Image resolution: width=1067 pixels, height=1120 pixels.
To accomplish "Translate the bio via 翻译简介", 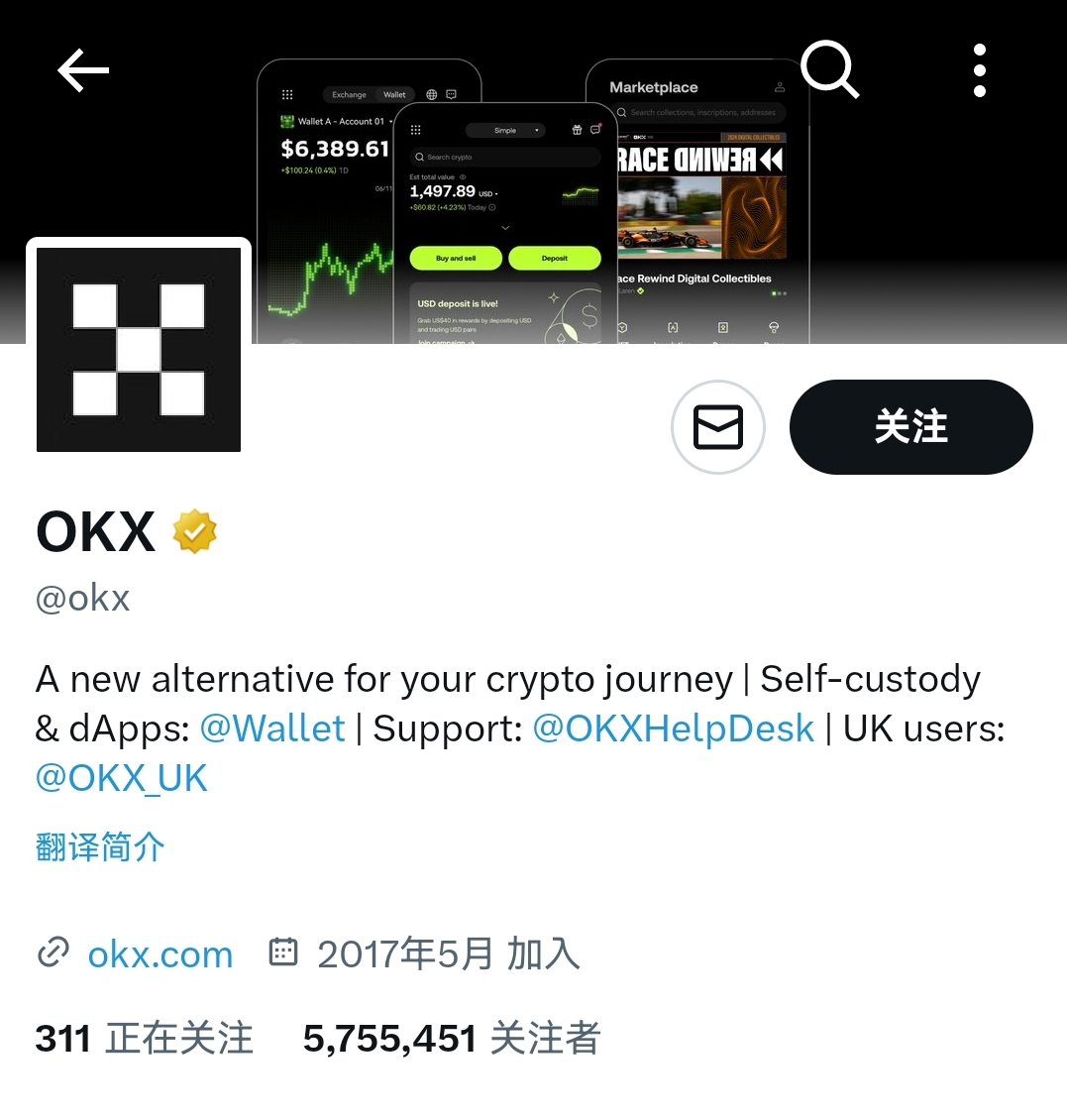I will 100,847.
